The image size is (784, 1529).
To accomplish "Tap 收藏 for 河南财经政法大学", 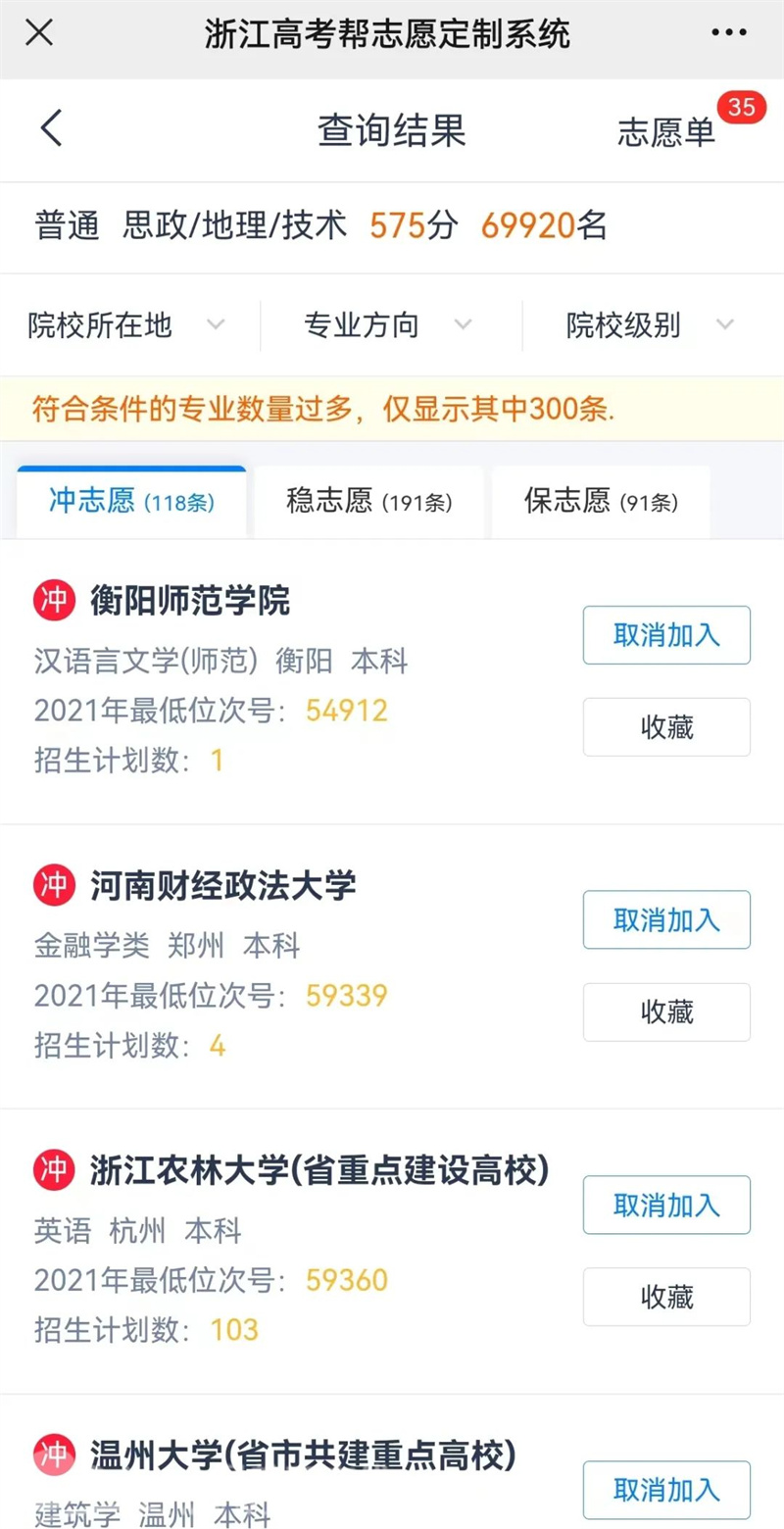I will click(x=666, y=1011).
